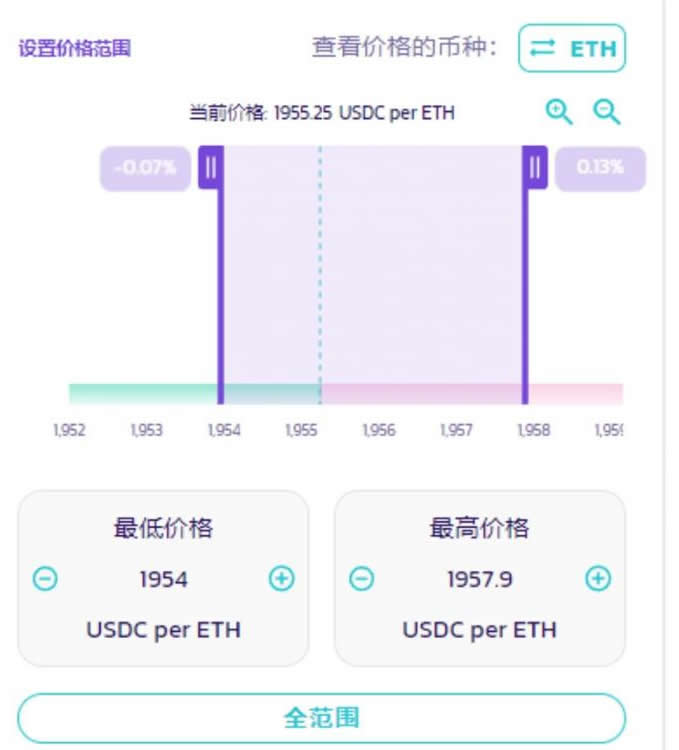Edit the 最低价格 field showing 1954
Viewport: 679px width, 750px height.
(x=163, y=579)
